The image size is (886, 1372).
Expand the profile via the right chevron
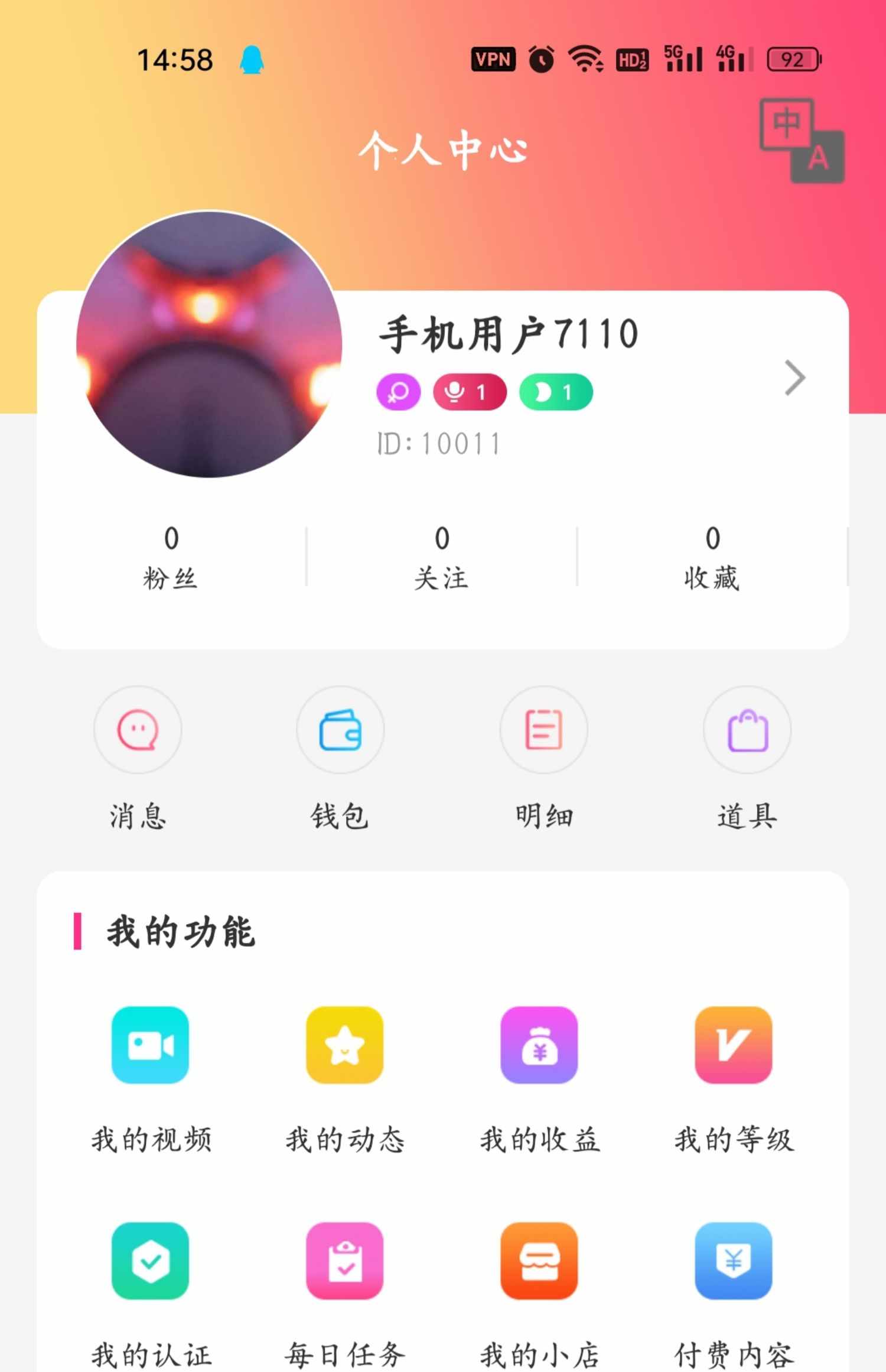[795, 377]
